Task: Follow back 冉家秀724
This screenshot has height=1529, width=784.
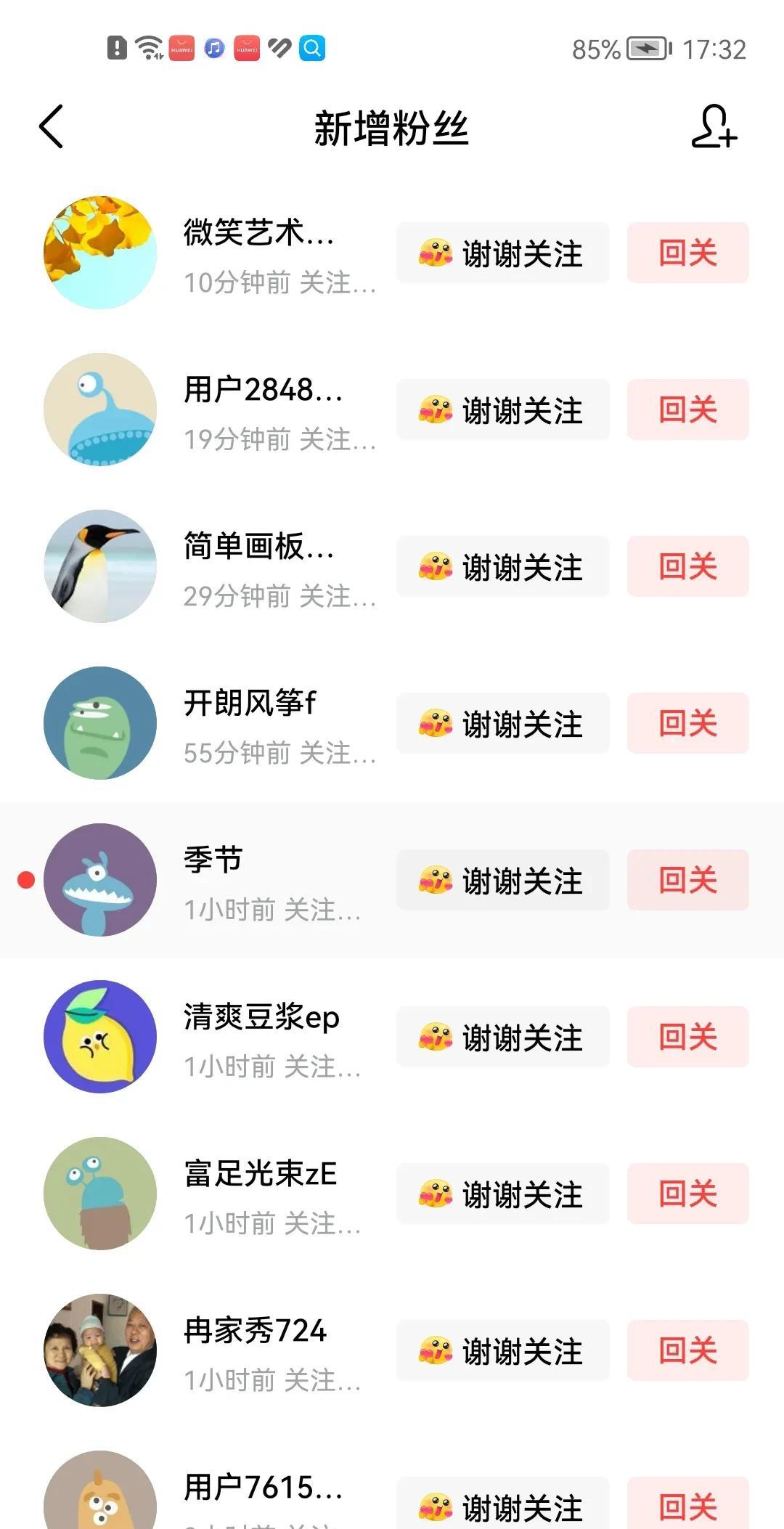Action: tap(687, 1350)
